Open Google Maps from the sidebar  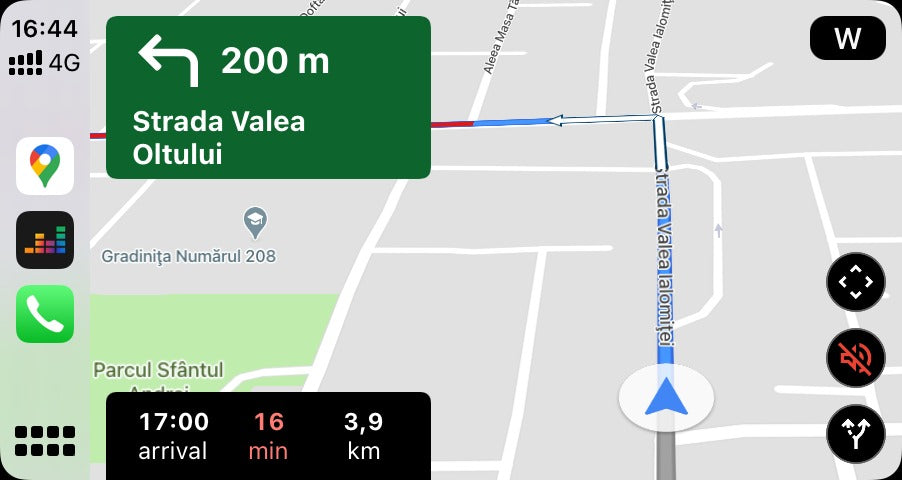coord(45,166)
